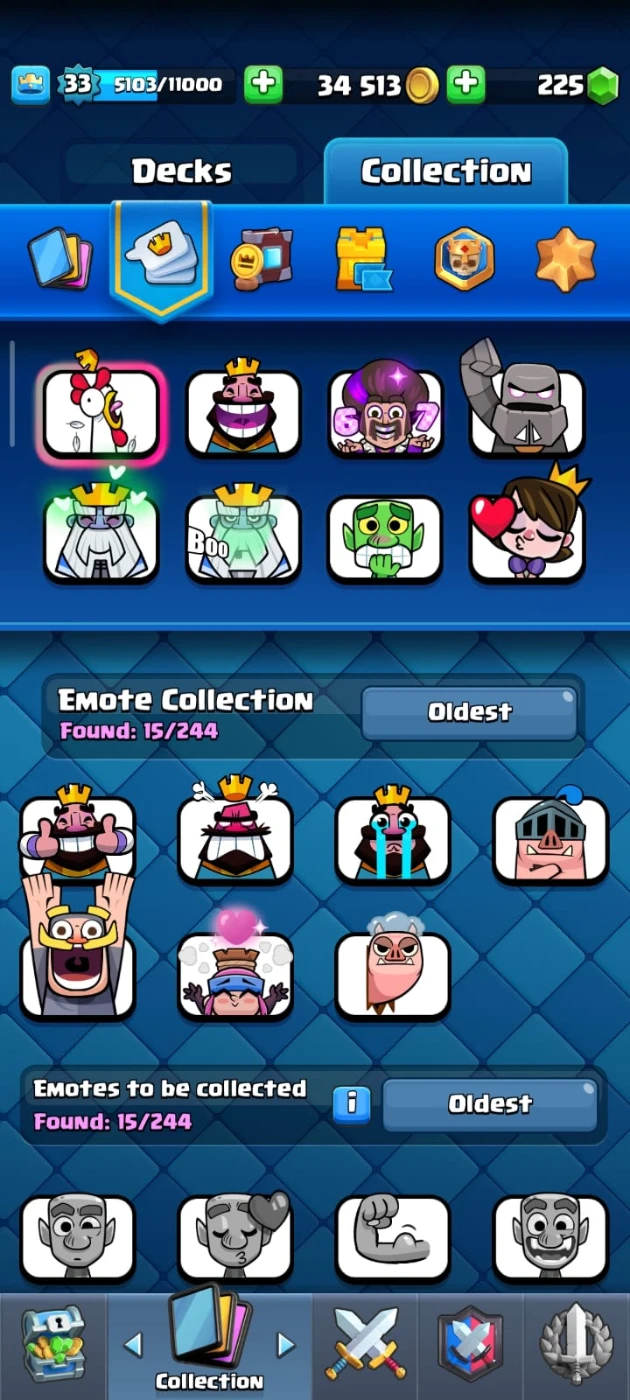This screenshot has width=630, height=1400.
Task: Open the cards category icon
Action: point(58,258)
